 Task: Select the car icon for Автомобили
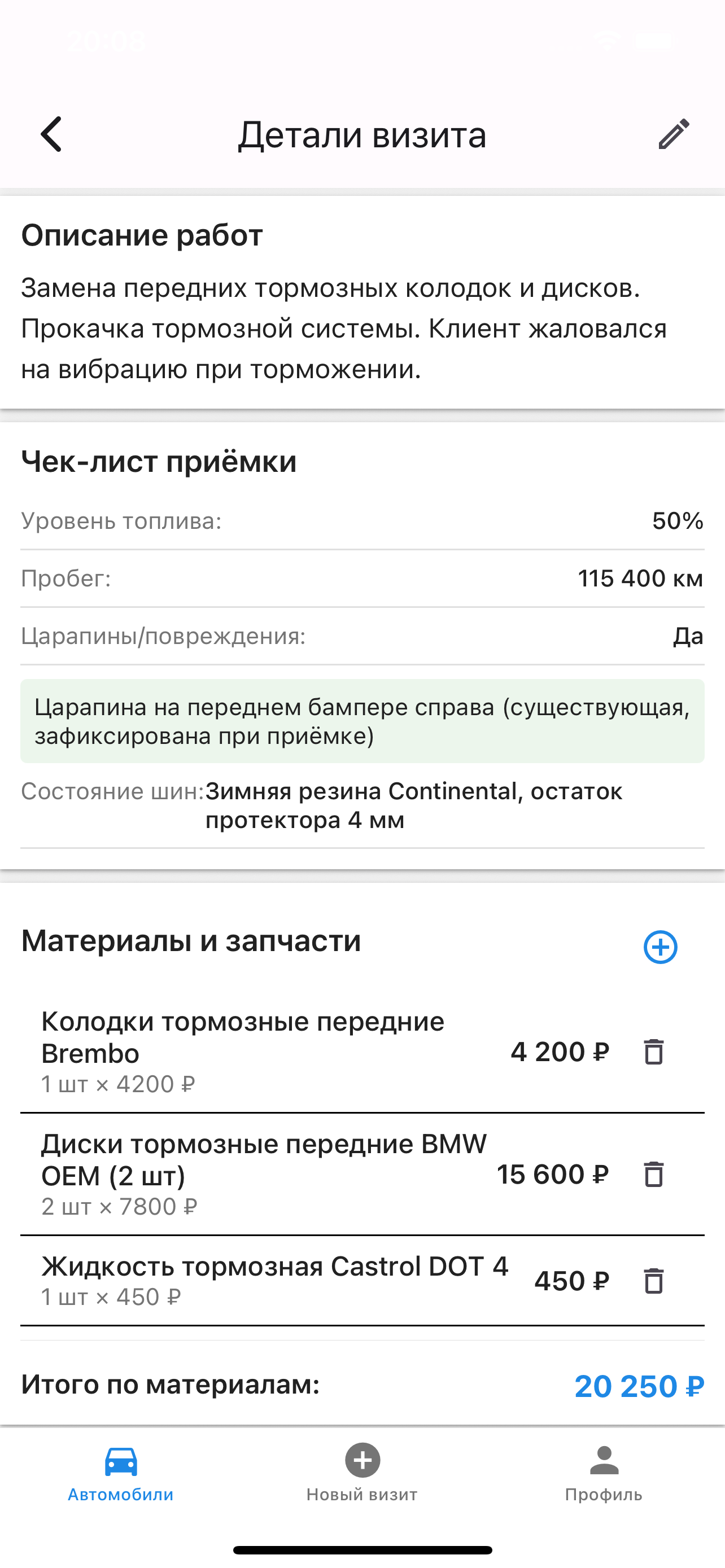tap(120, 1461)
